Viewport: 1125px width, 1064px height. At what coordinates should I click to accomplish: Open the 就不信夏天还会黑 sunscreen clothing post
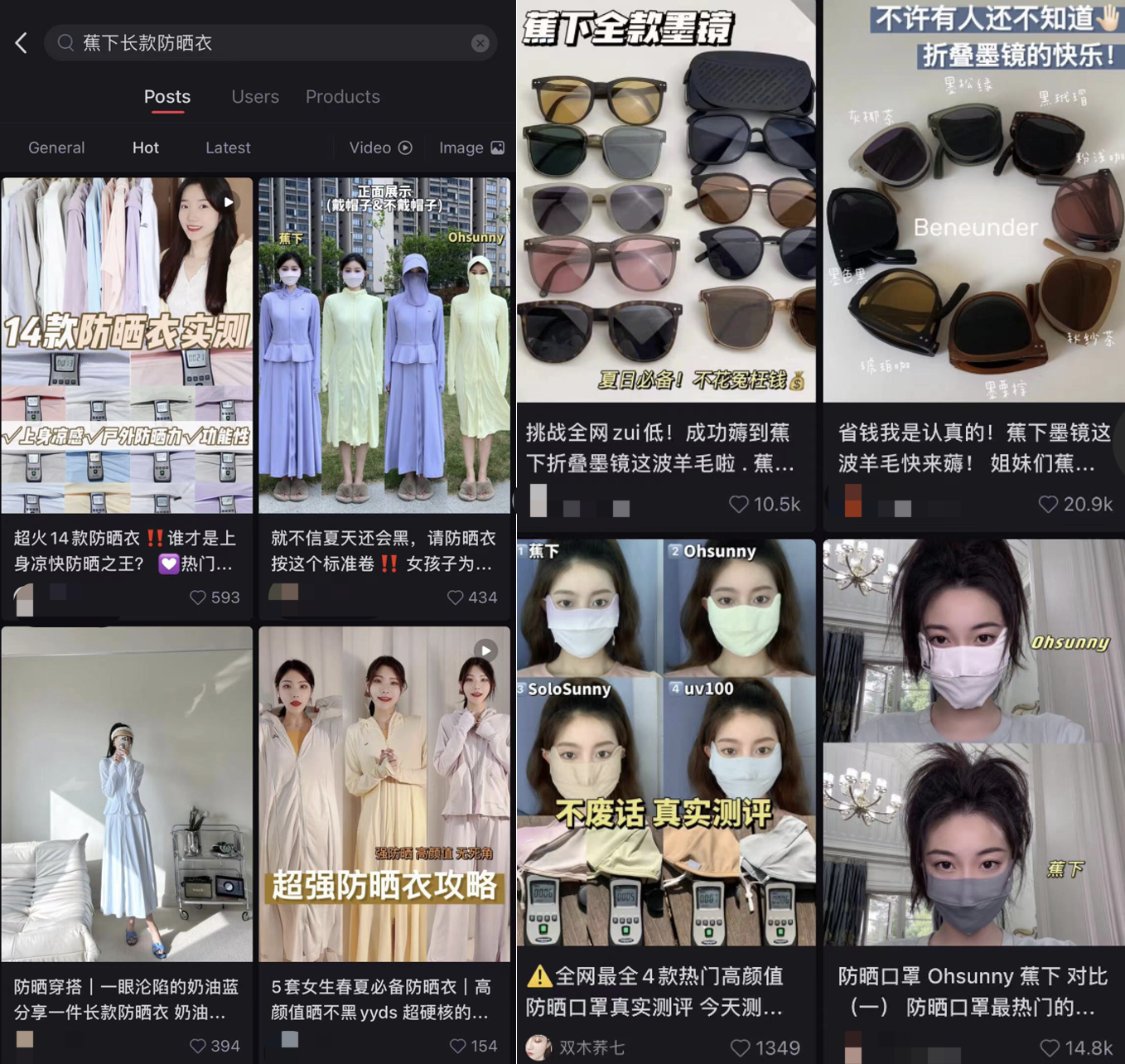point(384,345)
